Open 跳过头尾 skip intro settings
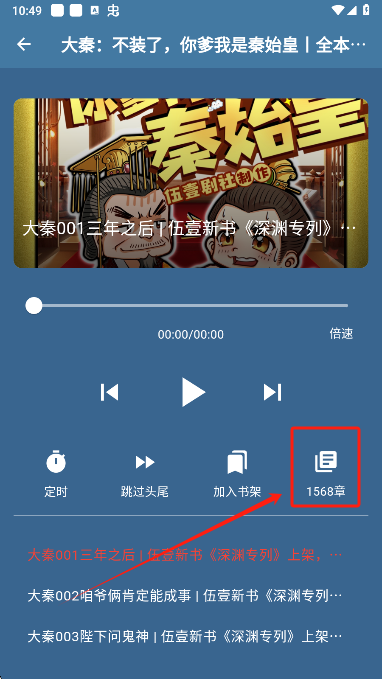Viewport: 382px width, 679px height. click(x=145, y=473)
